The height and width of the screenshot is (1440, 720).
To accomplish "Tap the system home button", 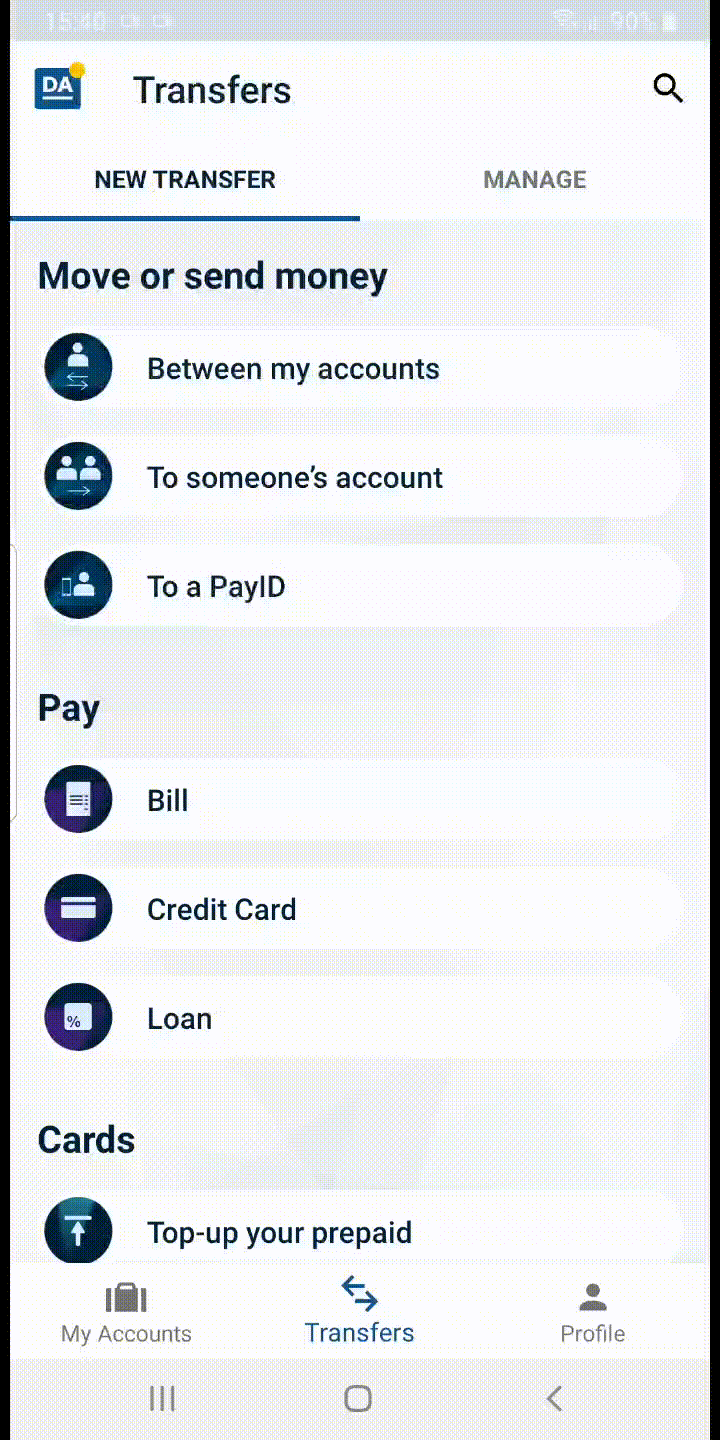I will pyautogui.click(x=358, y=1398).
